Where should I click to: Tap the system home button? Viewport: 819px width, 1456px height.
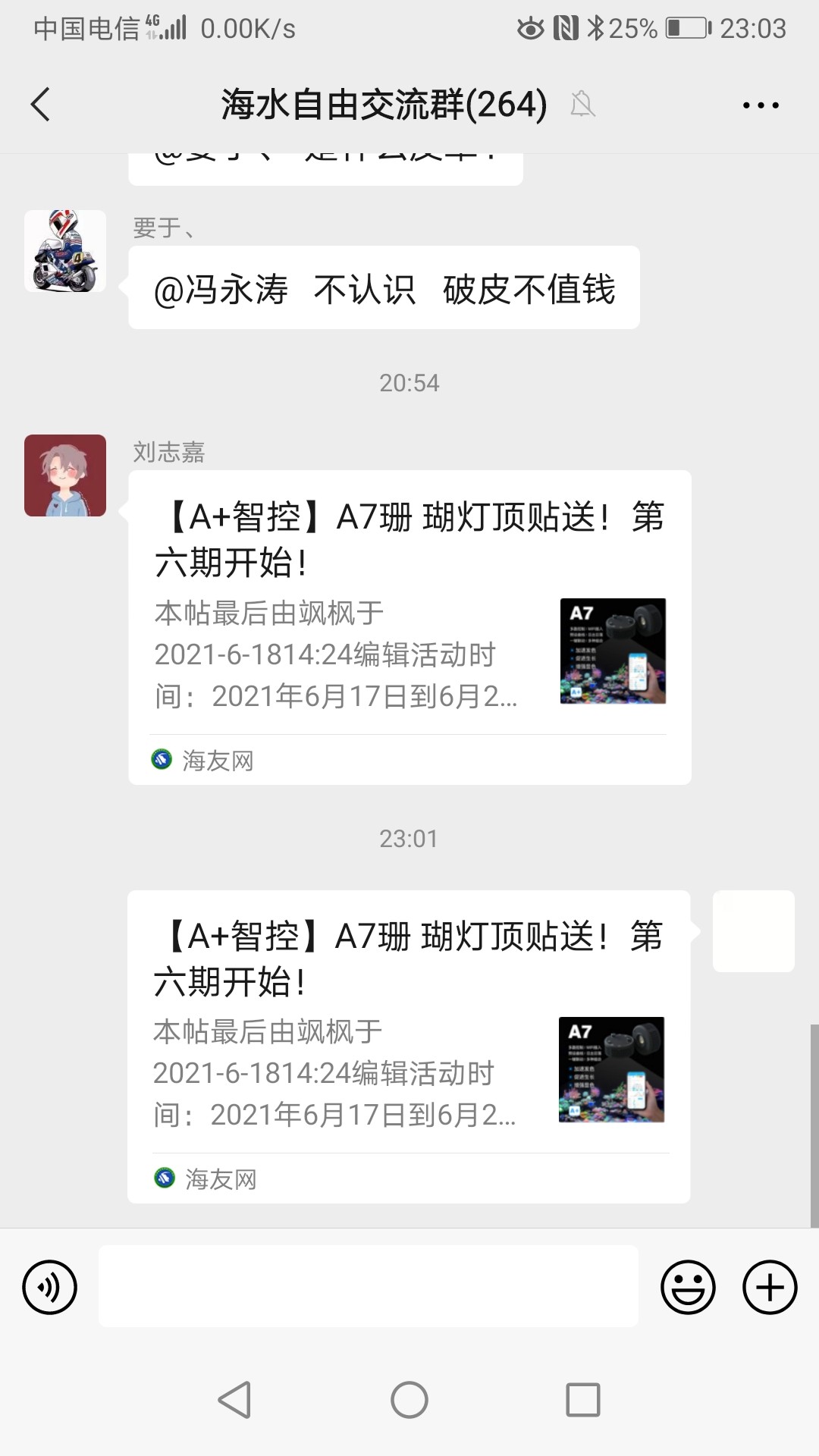409,1399
